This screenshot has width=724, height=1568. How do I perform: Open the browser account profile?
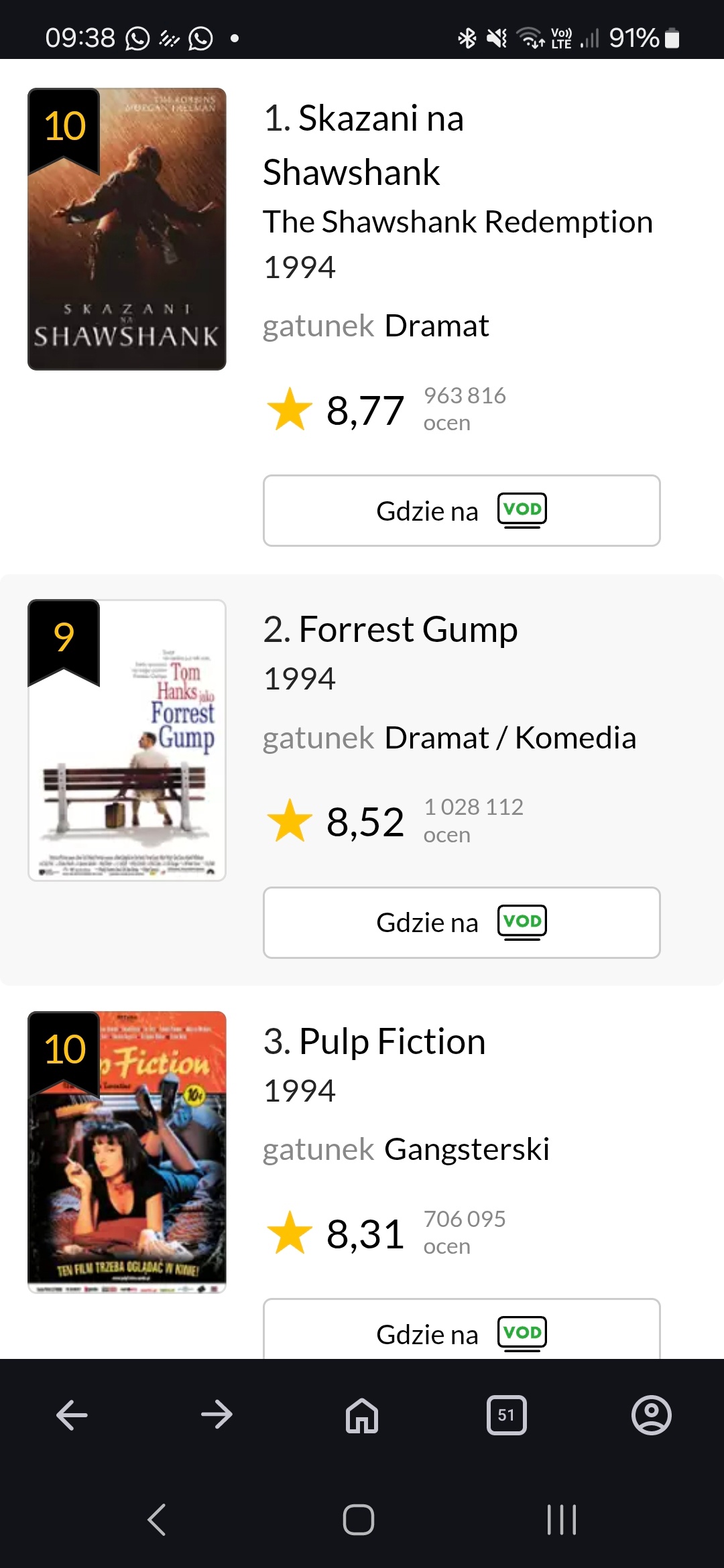(x=651, y=1415)
